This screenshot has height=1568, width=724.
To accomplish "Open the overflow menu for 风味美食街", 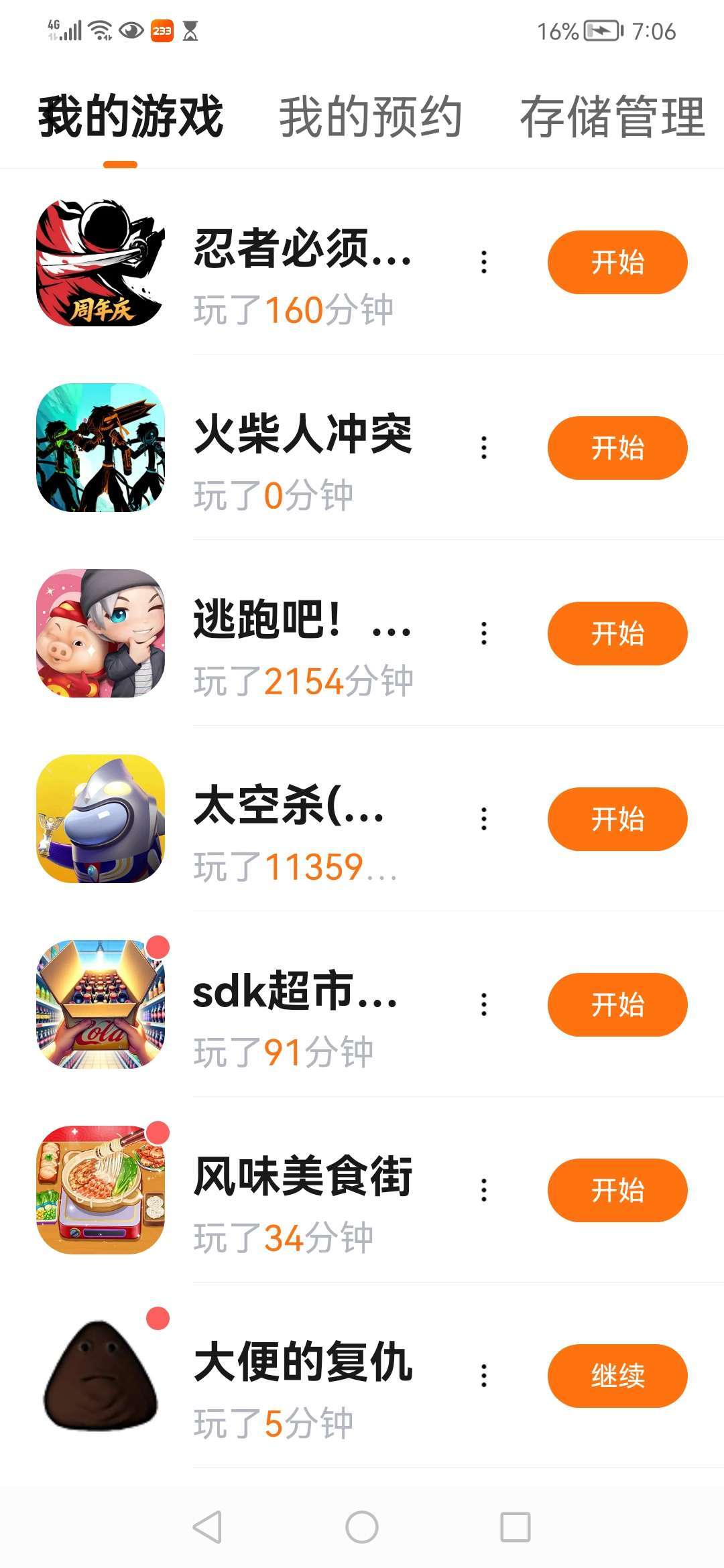I will 484,1190.
